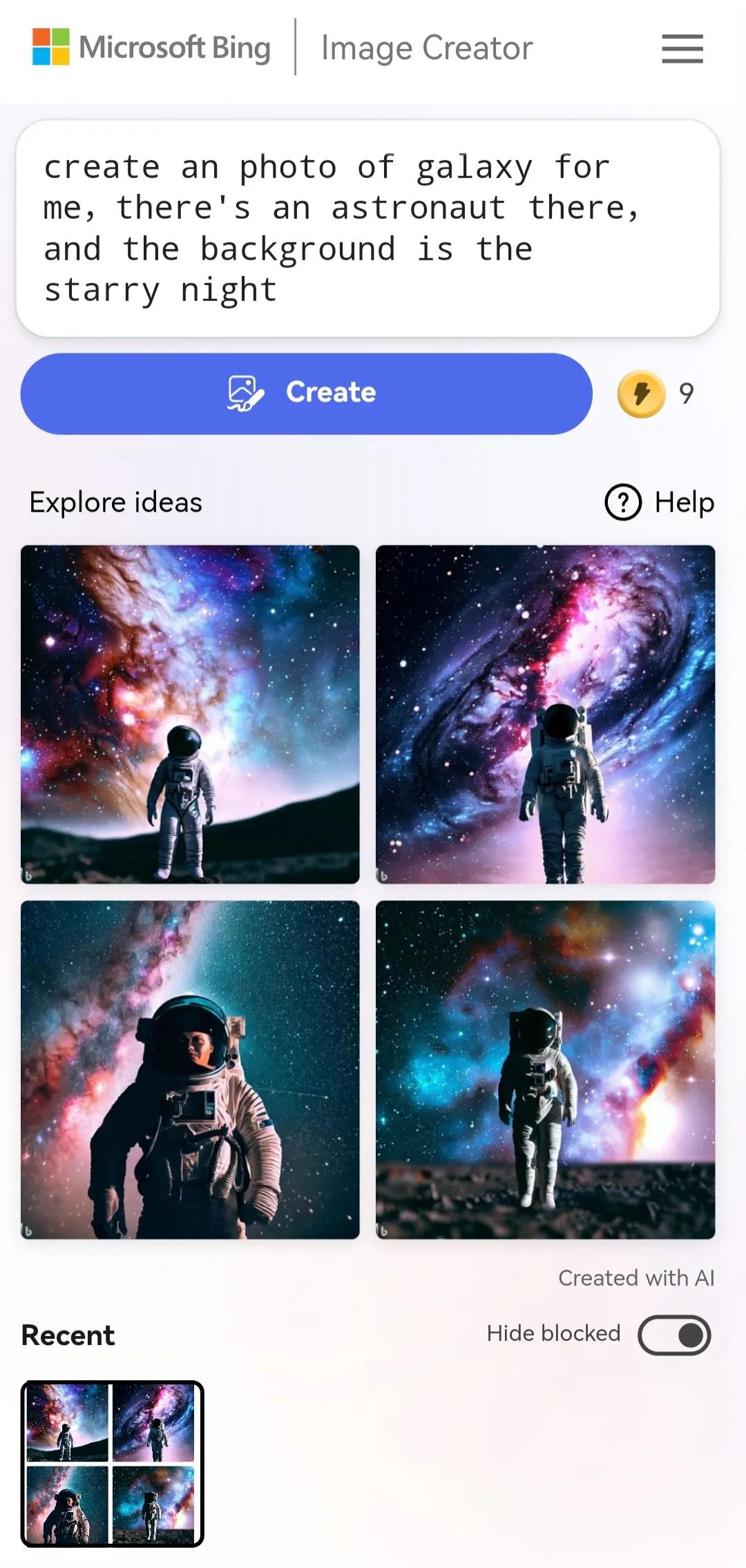The height and width of the screenshot is (1568, 746).
Task: Click the Microsoft Bing logo
Action: coord(152,48)
